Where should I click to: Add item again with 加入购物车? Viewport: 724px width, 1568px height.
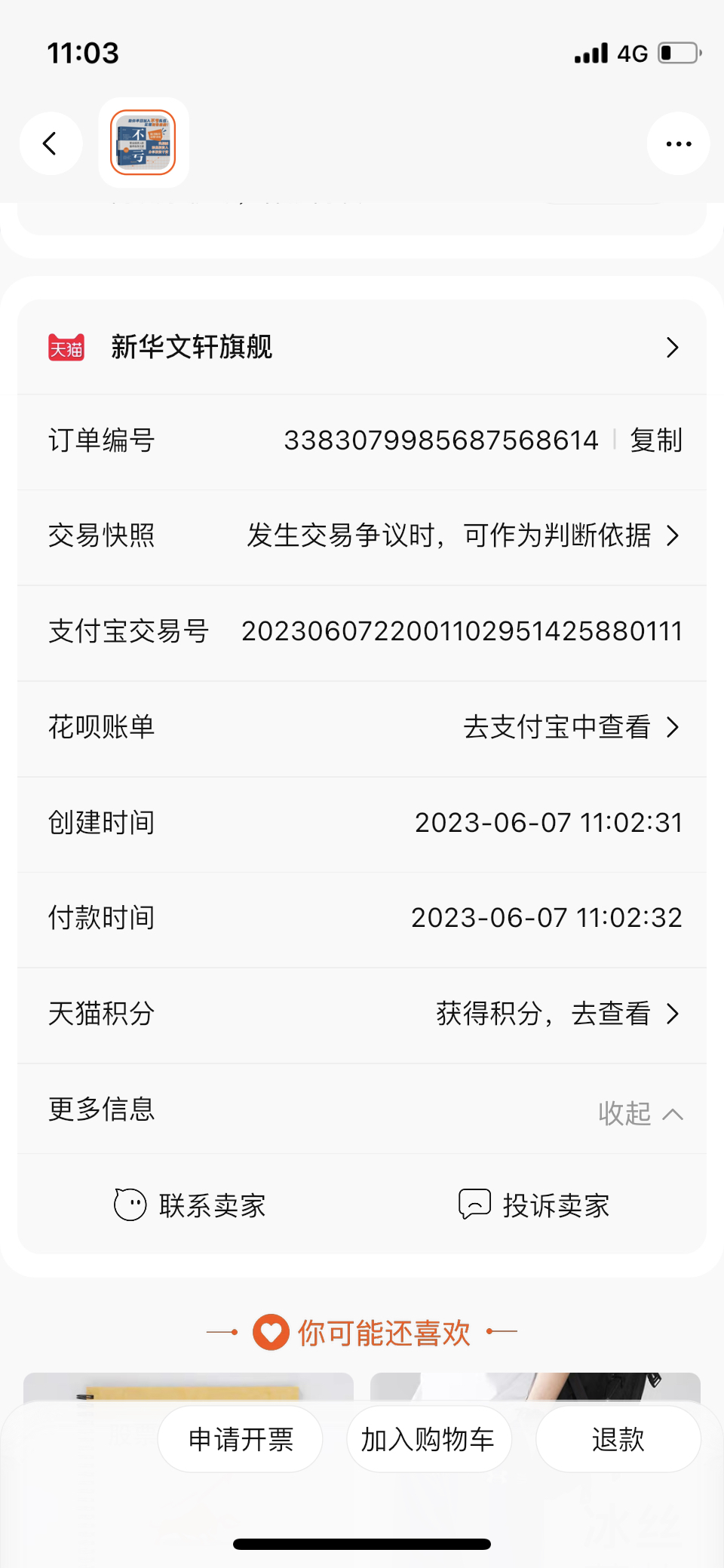click(x=428, y=1440)
